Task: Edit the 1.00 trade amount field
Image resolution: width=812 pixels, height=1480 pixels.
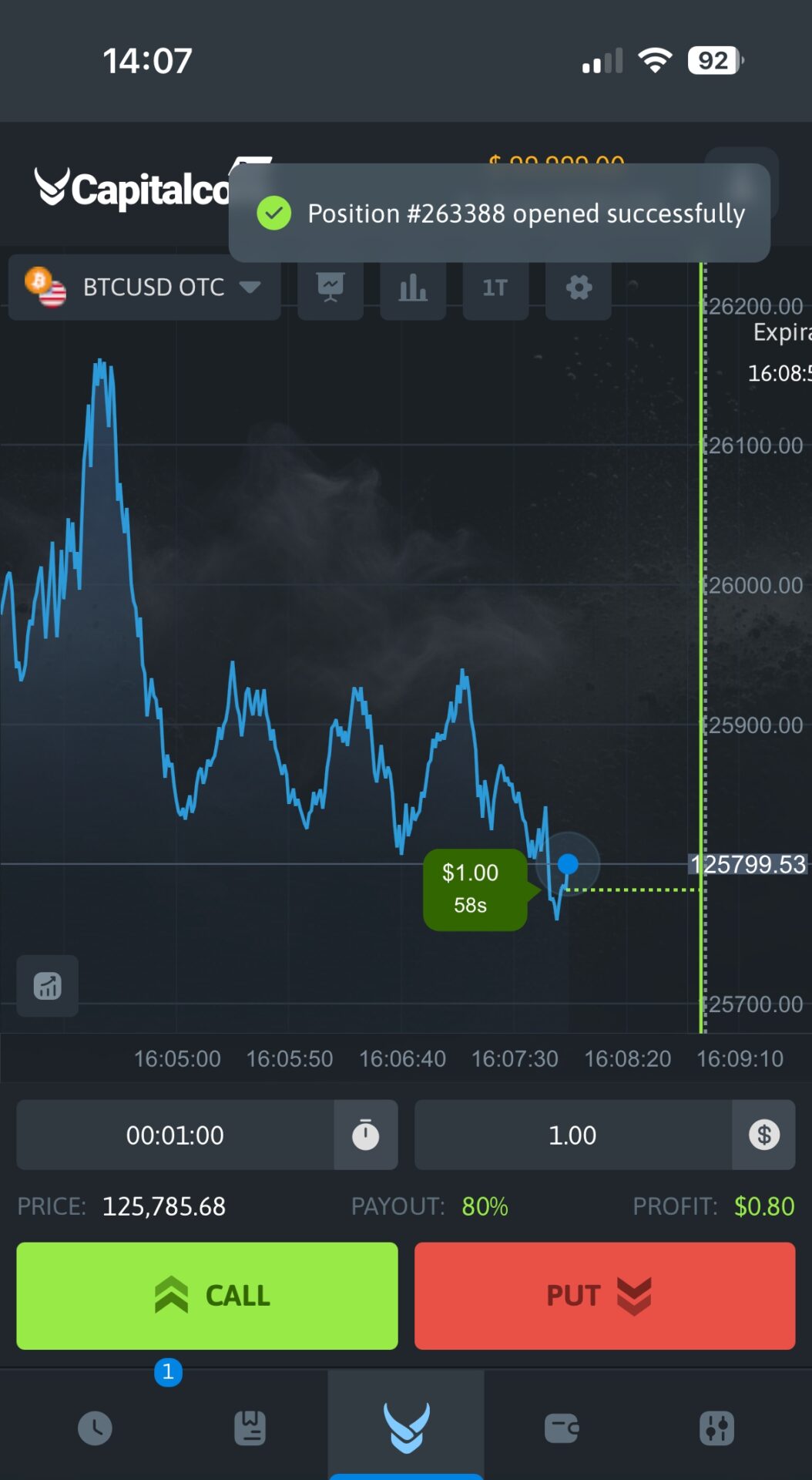Action: click(572, 1135)
